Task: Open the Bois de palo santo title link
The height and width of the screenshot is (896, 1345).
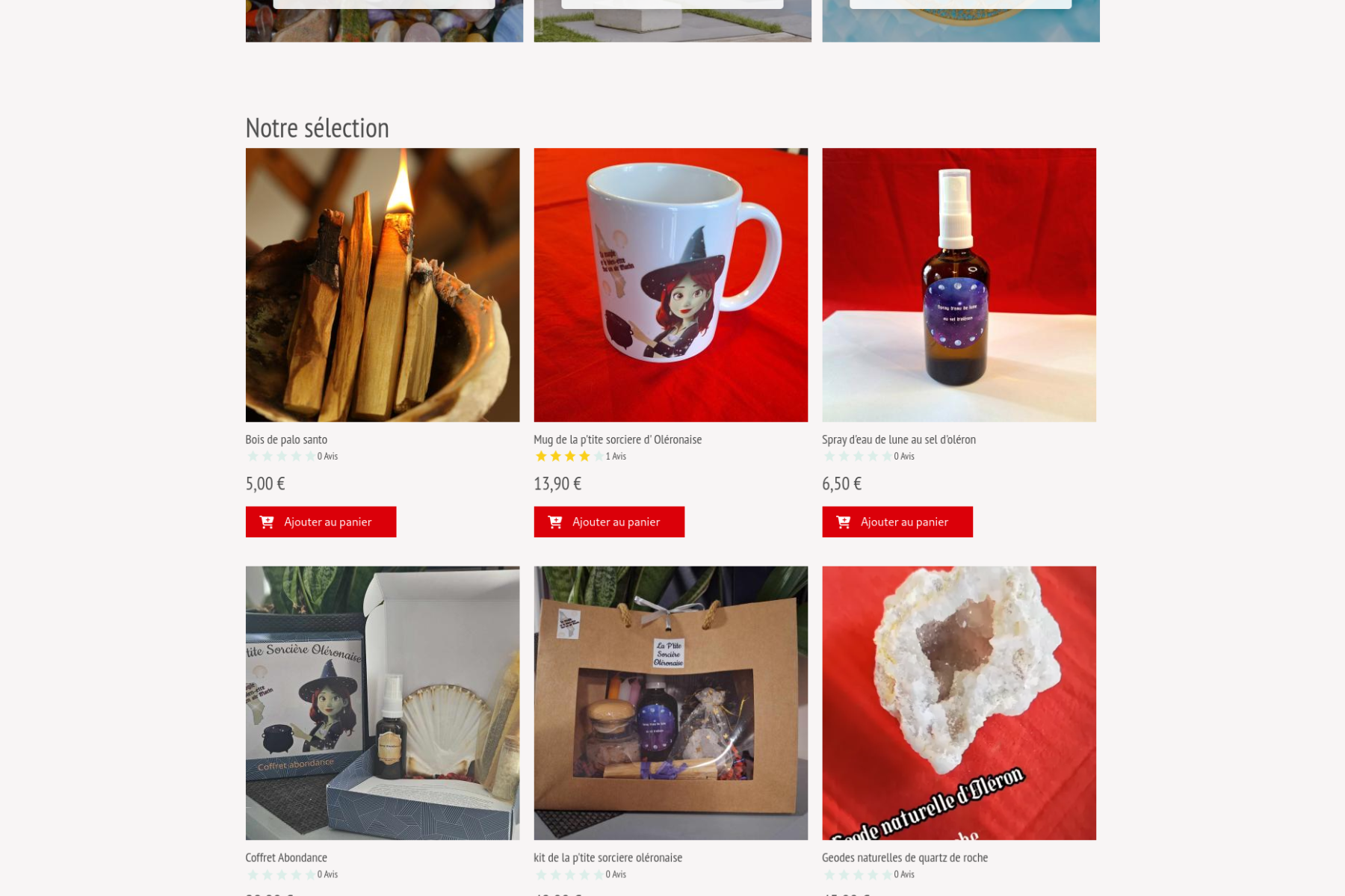Action: tap(286, 439)
